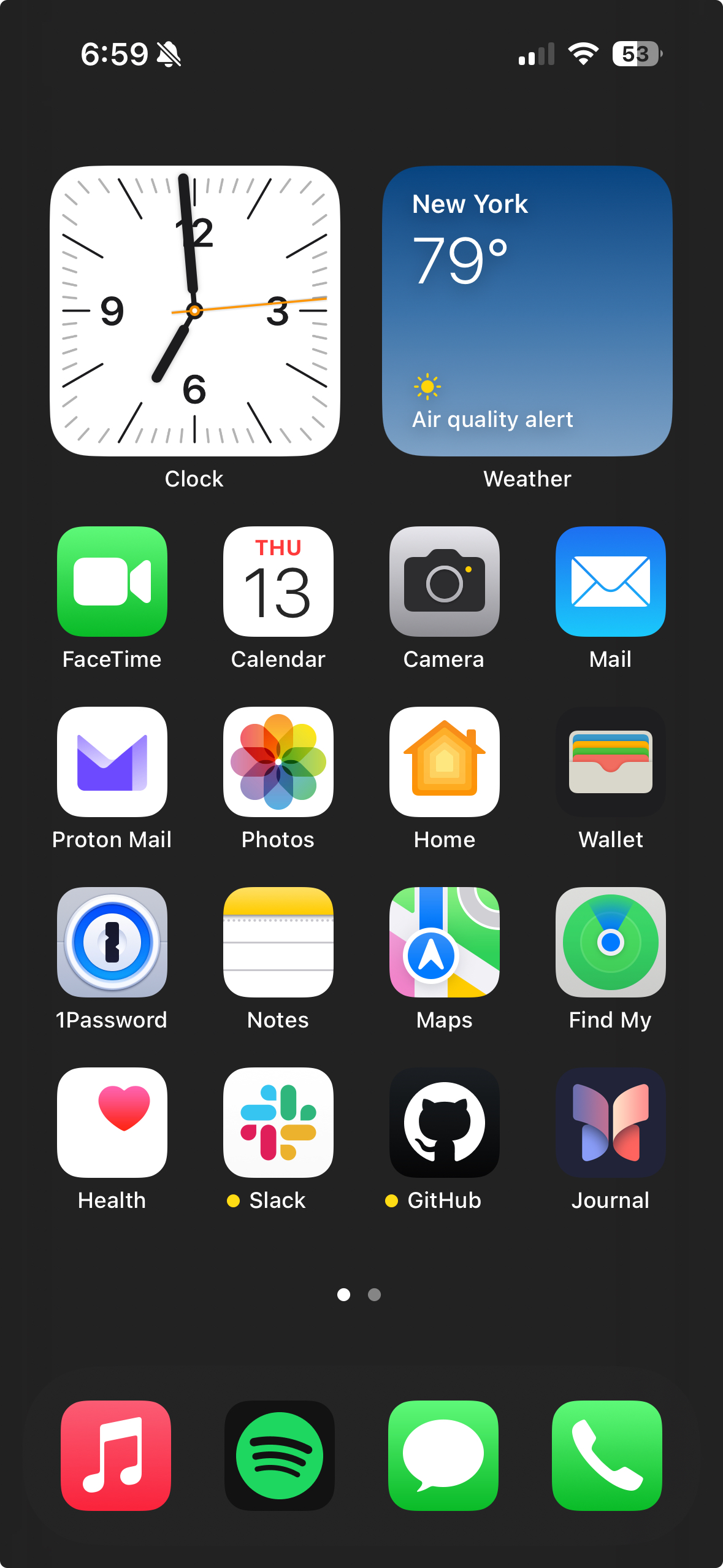The width and height of the screenshot is (723, 1568).
Task: Open the Notes app
Action: 278,943
